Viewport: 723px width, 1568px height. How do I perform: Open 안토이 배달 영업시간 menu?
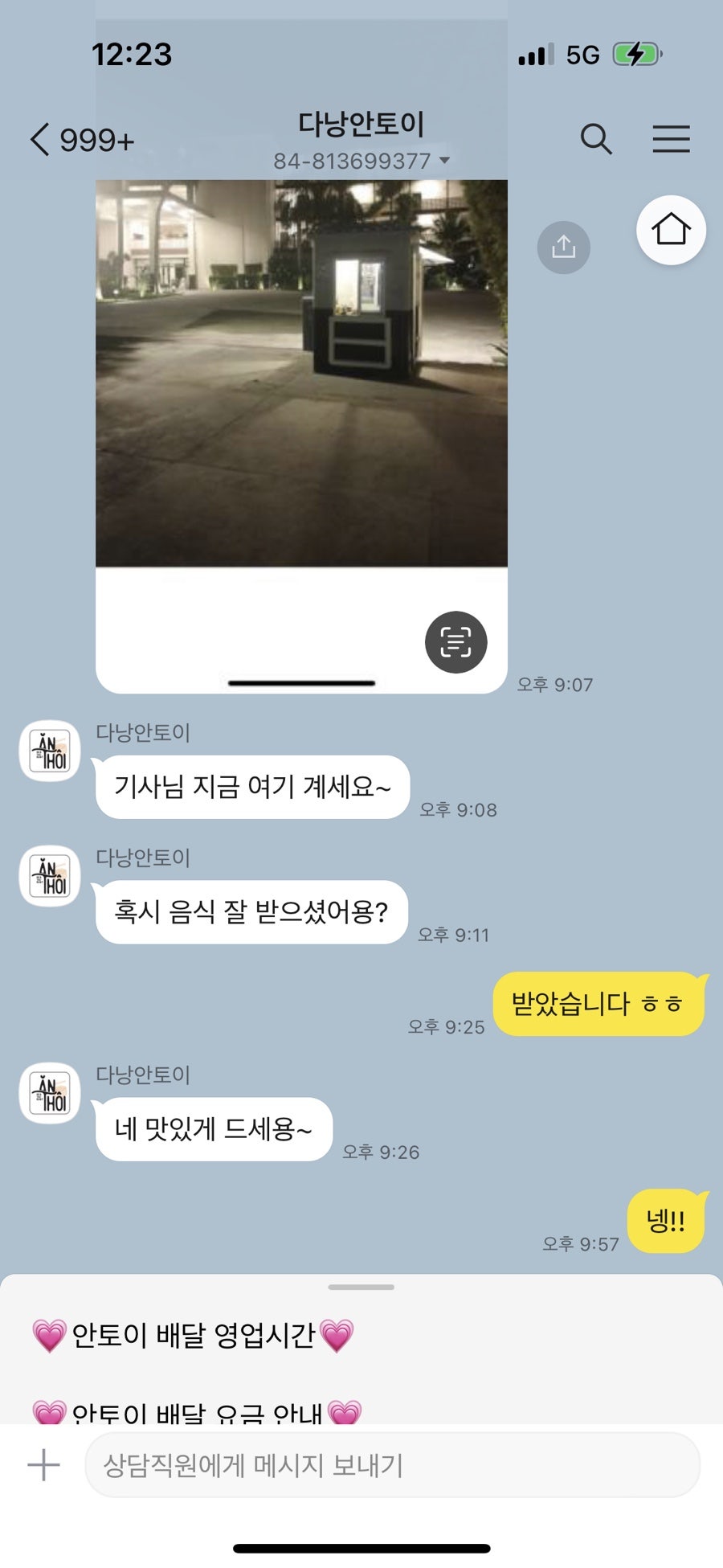coord(193,1335)
